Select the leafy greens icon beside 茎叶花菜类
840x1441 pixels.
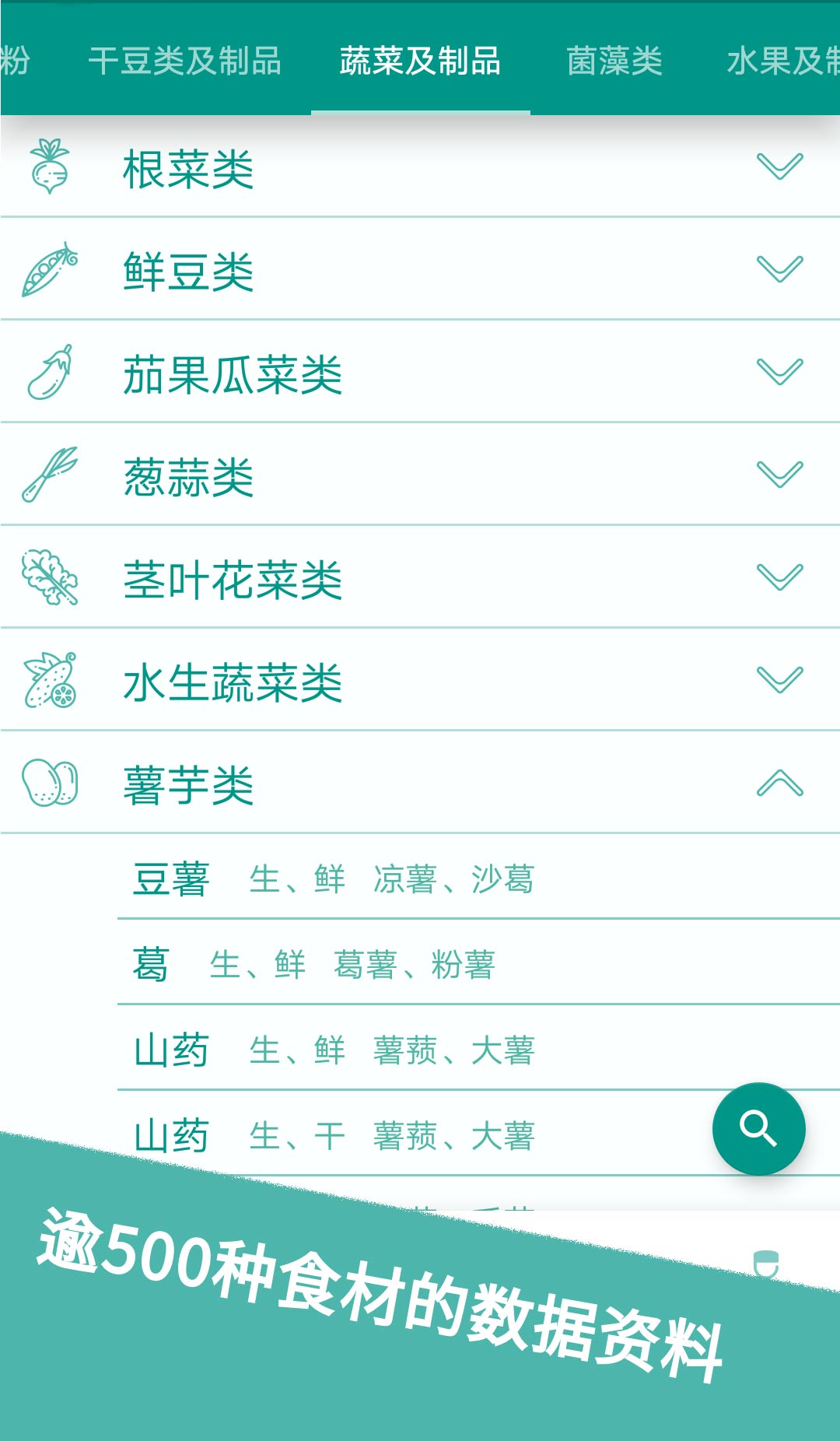pyautogui.click(x=51, y=576)
